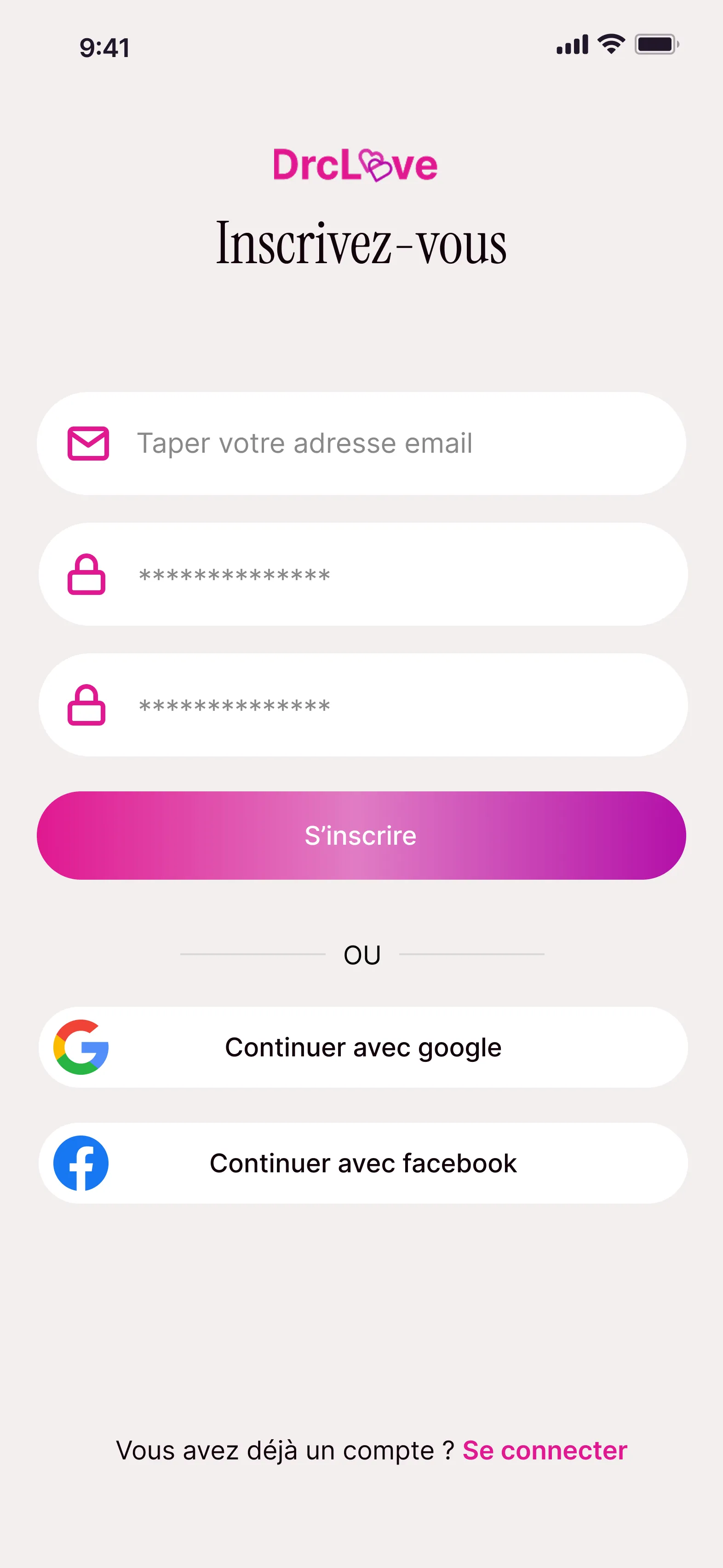Click the OU divider text
The image size is (723, 1568).
[x=361, y=954]
